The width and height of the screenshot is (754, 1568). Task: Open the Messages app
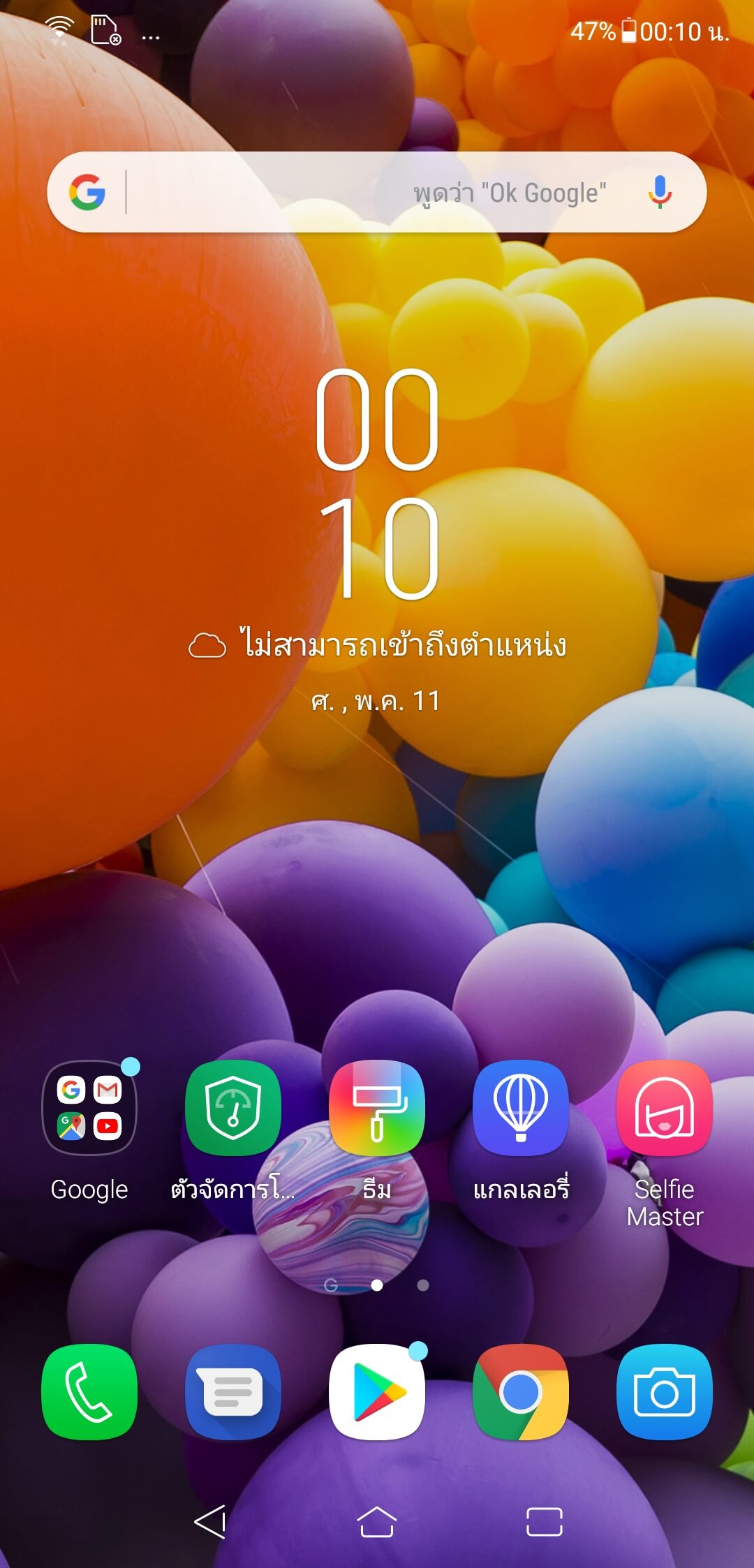233,1391
